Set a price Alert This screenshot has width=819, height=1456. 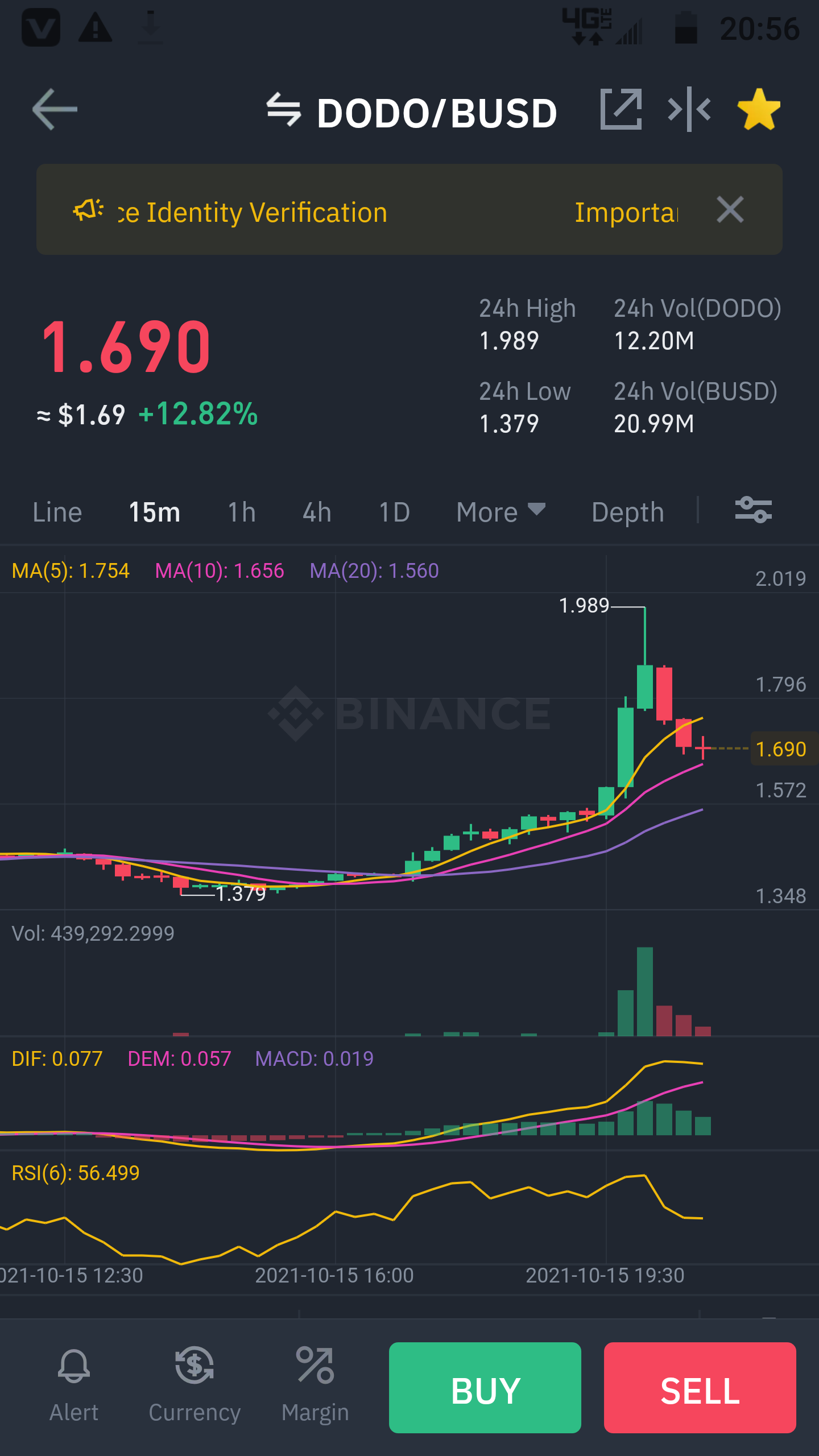[74, 1387]
